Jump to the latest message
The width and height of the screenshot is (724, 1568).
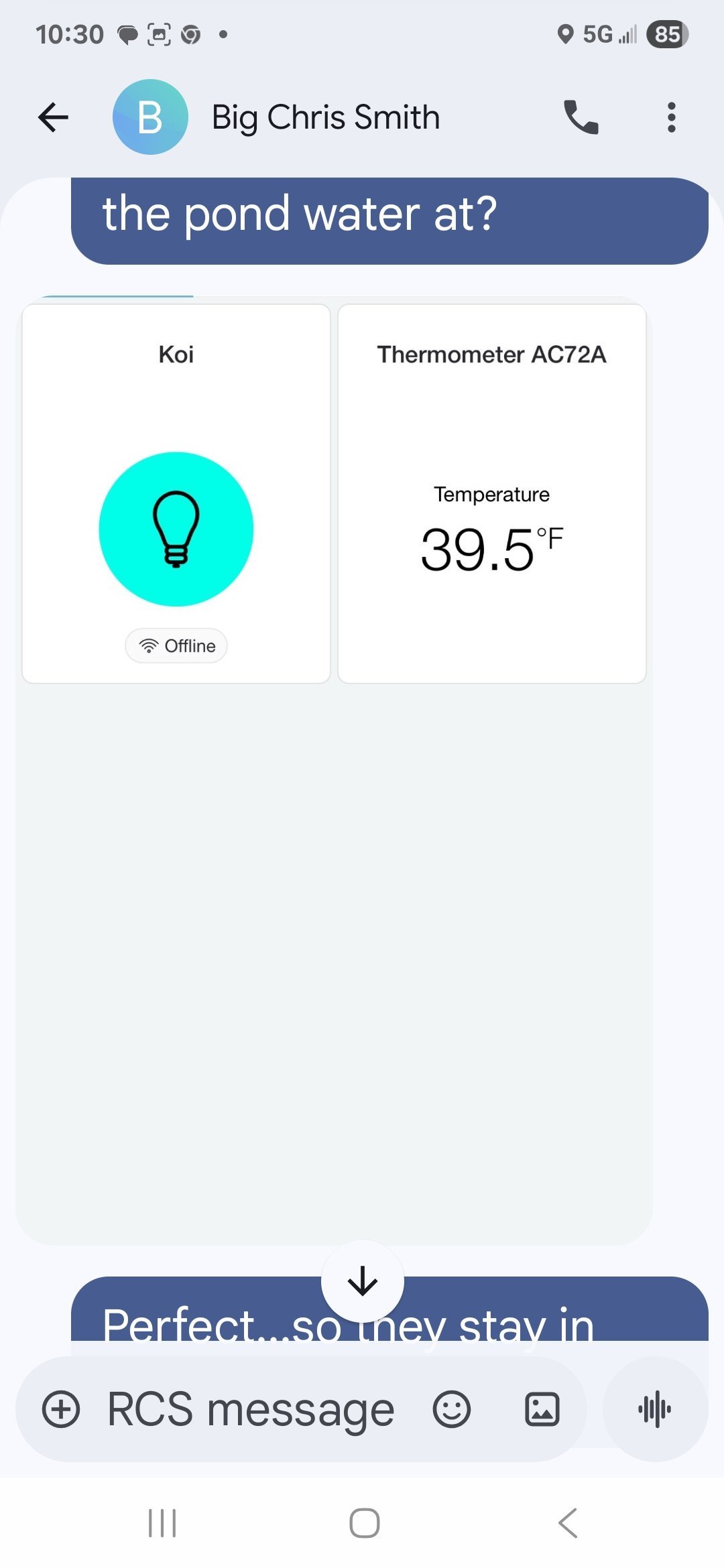coord(363,1281)
